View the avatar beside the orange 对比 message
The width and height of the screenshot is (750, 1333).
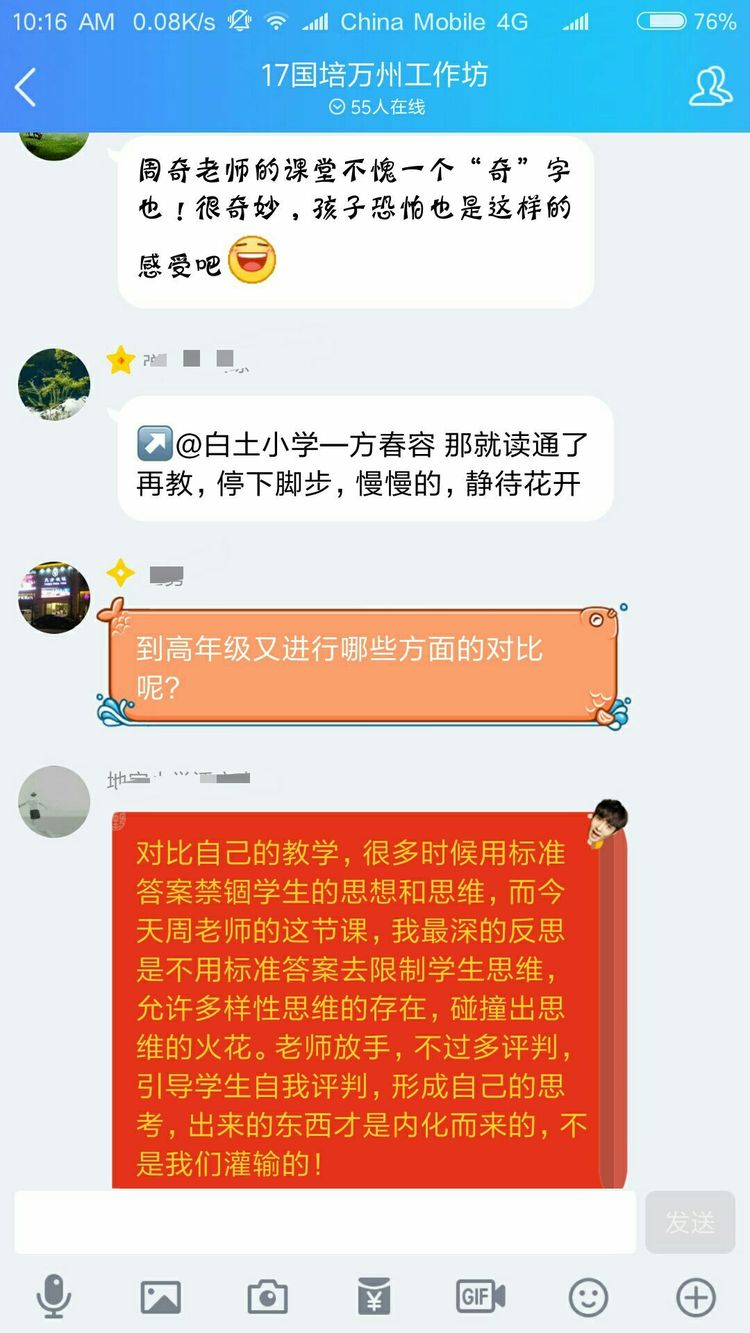click(x=54, y=597)
